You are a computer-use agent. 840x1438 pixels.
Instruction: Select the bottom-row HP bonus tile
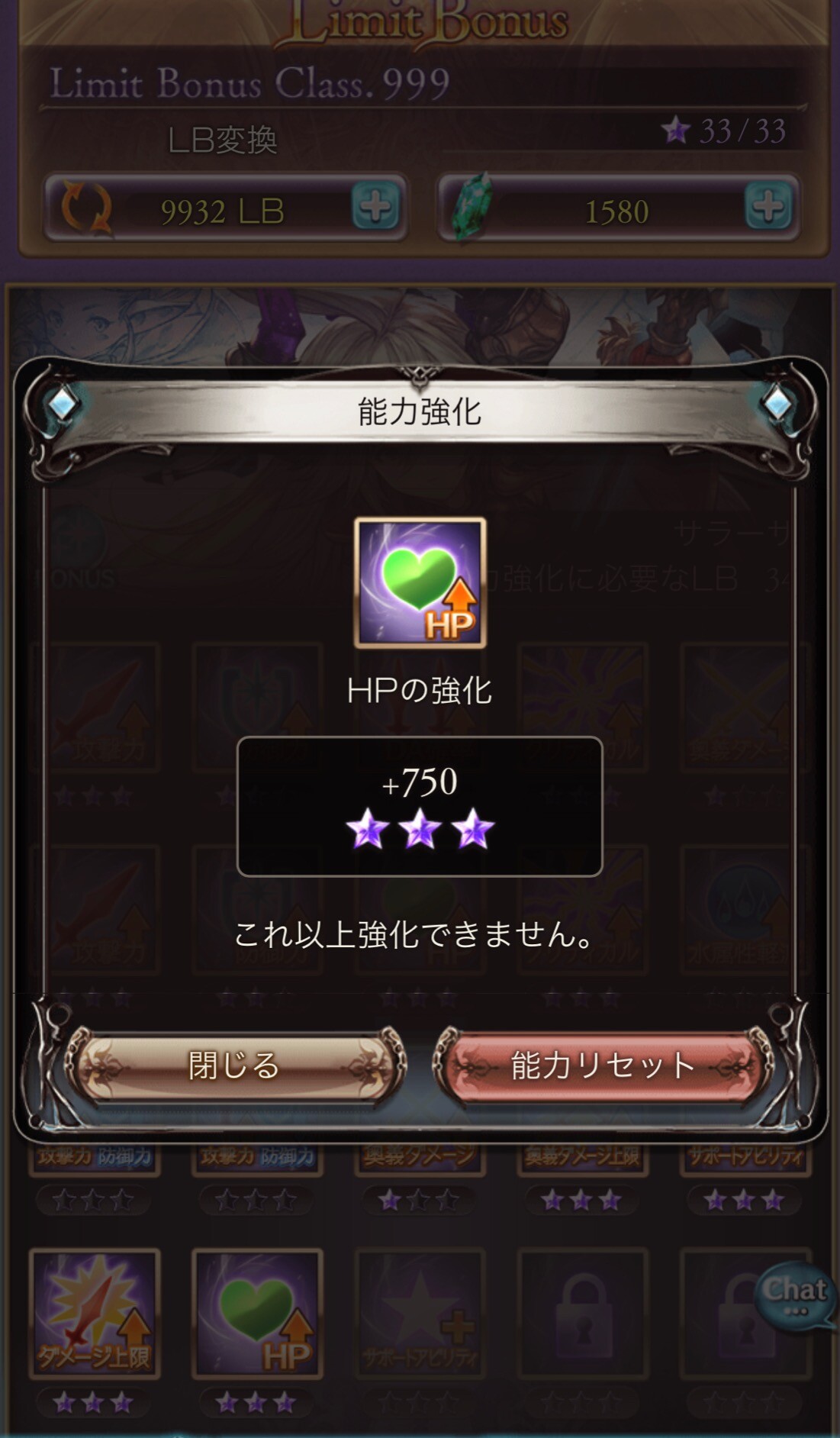point(257,1313)
